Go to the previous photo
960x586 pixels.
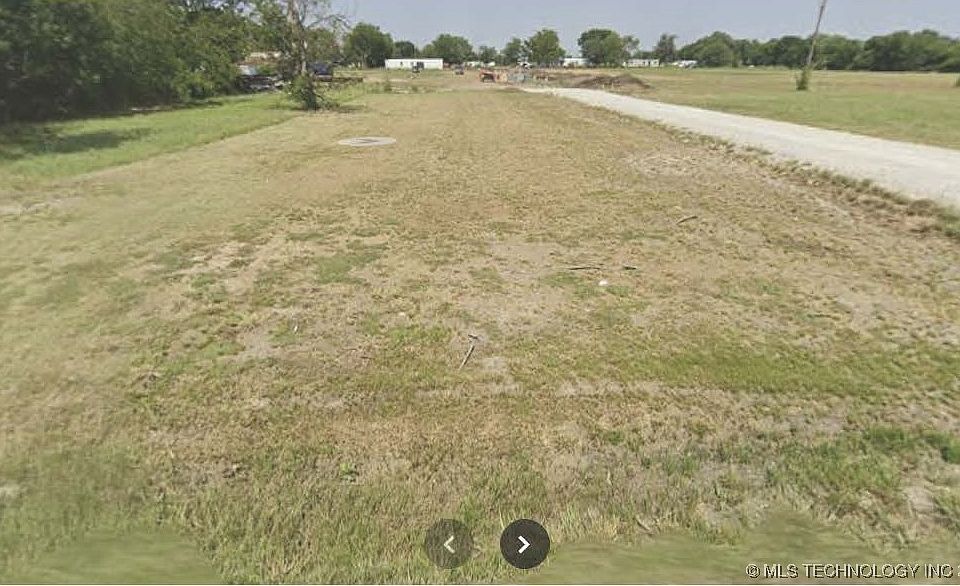tap(448, 544)
